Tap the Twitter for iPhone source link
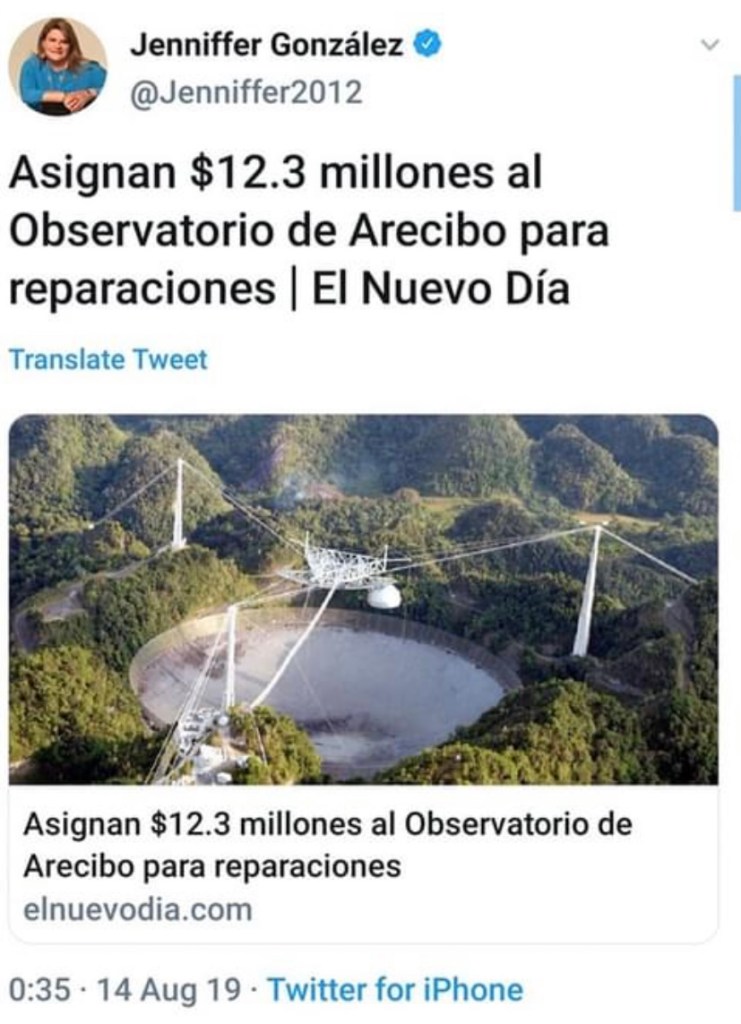This screenshot has width=741, height=1024. pos(395,990)
